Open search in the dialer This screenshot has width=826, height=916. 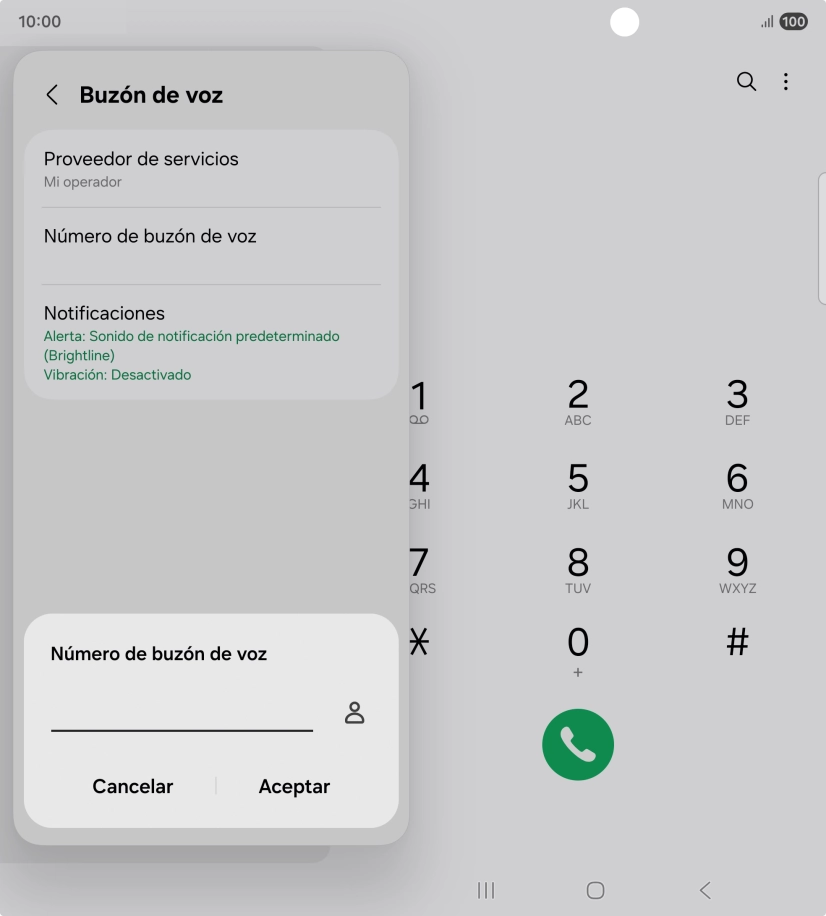(x=746, y=82)
